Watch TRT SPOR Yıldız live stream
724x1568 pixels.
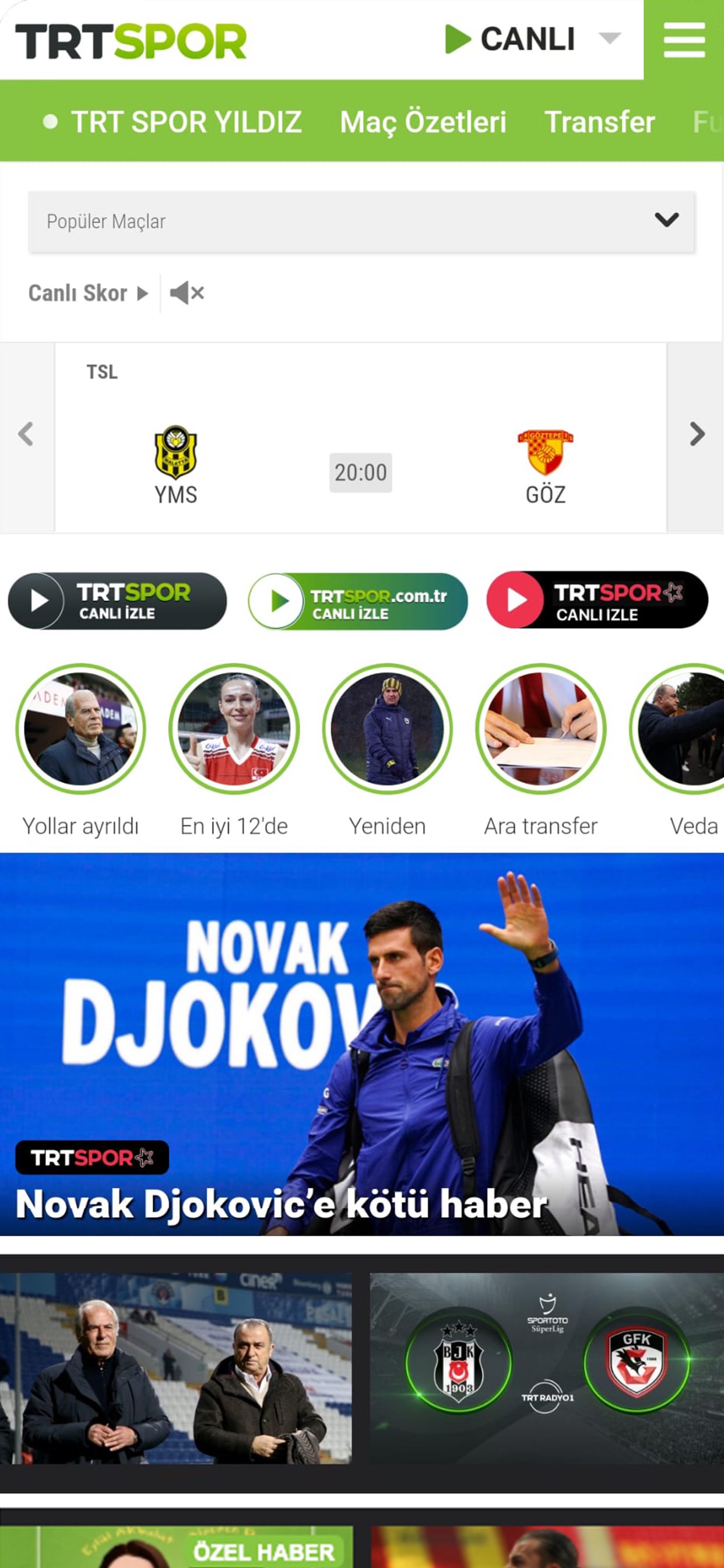tap(597, 600)
